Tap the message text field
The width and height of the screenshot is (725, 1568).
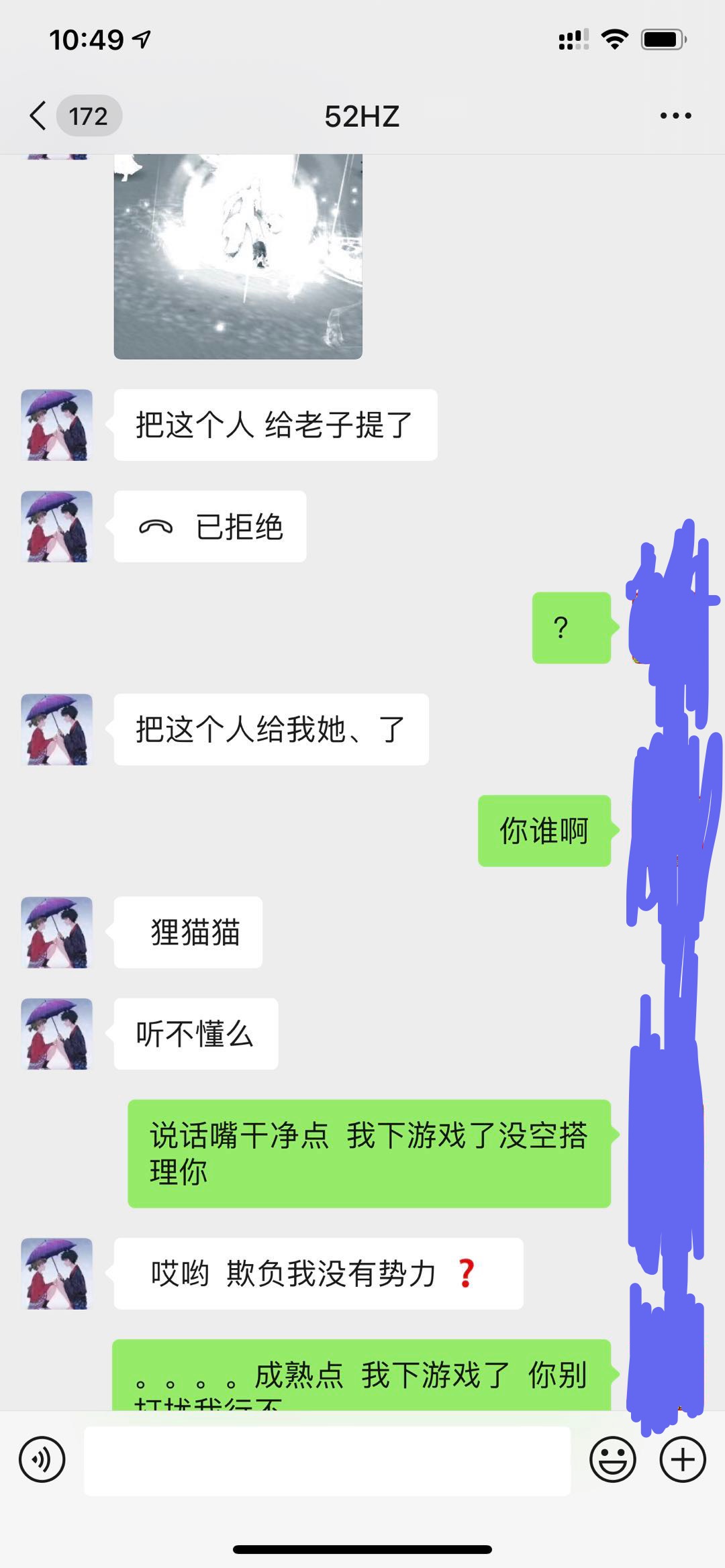pos(327,1461)
